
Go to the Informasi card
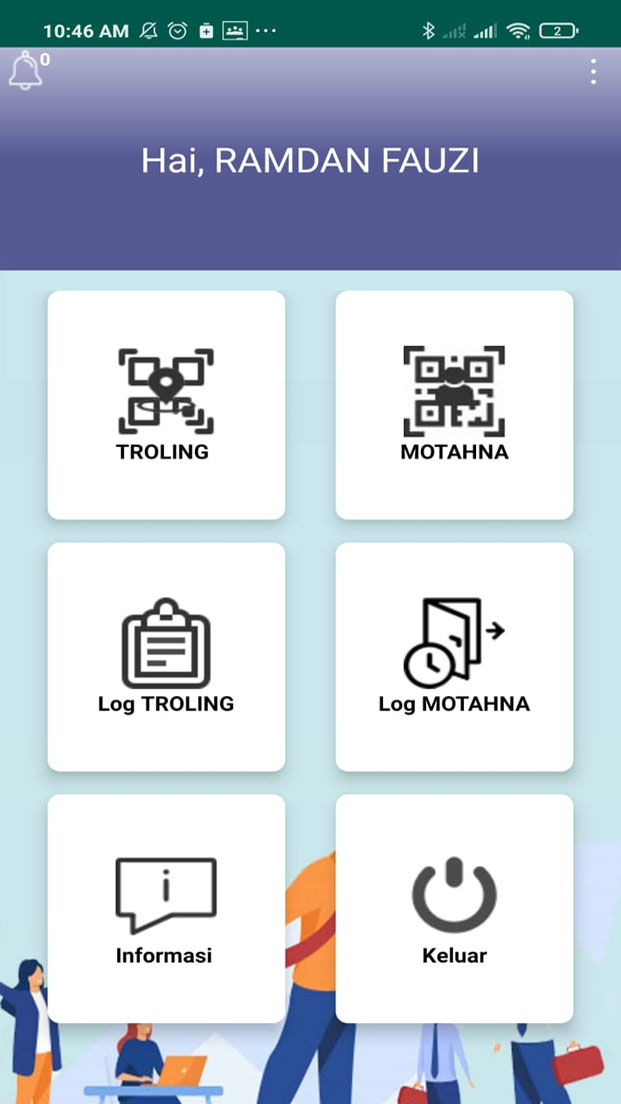point(166,909)
